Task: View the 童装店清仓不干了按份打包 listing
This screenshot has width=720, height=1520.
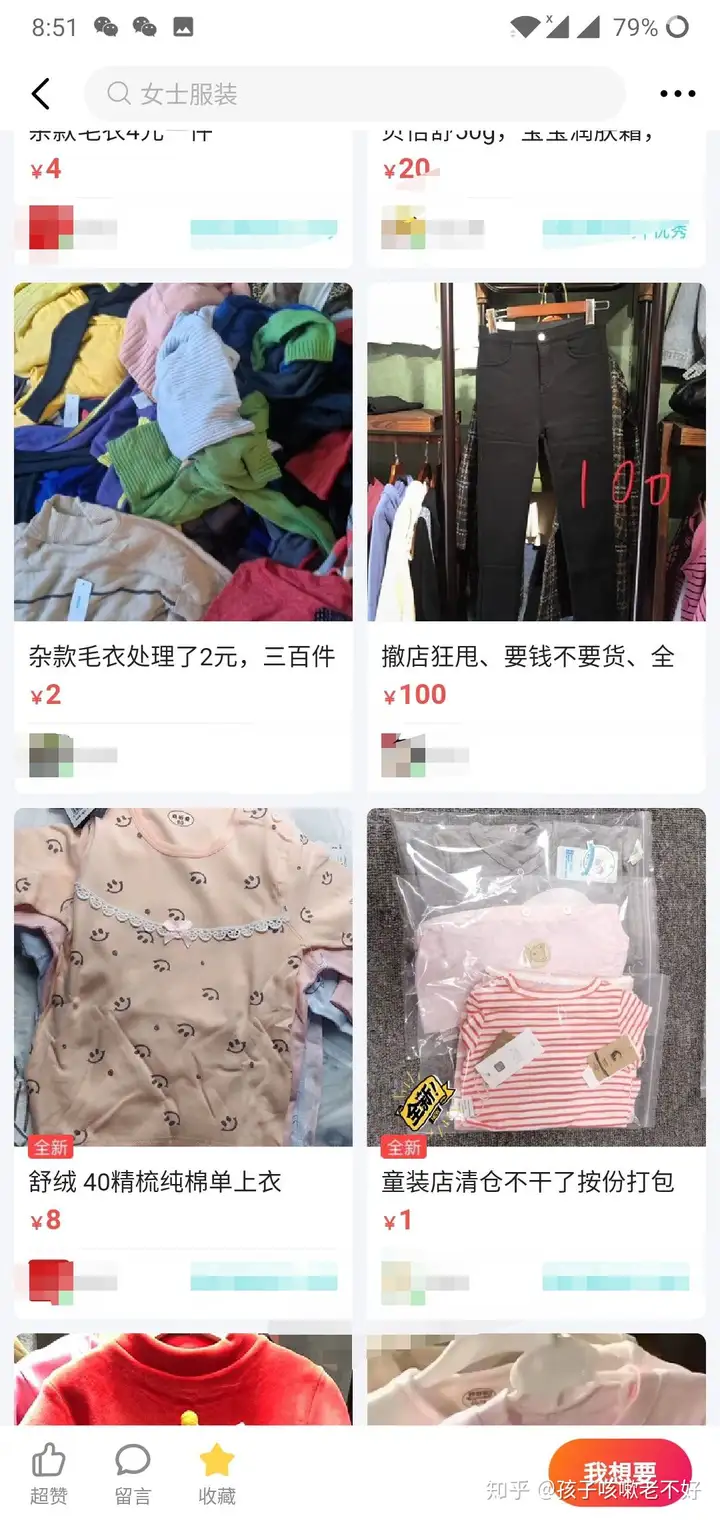Action: coord(536,1062)
